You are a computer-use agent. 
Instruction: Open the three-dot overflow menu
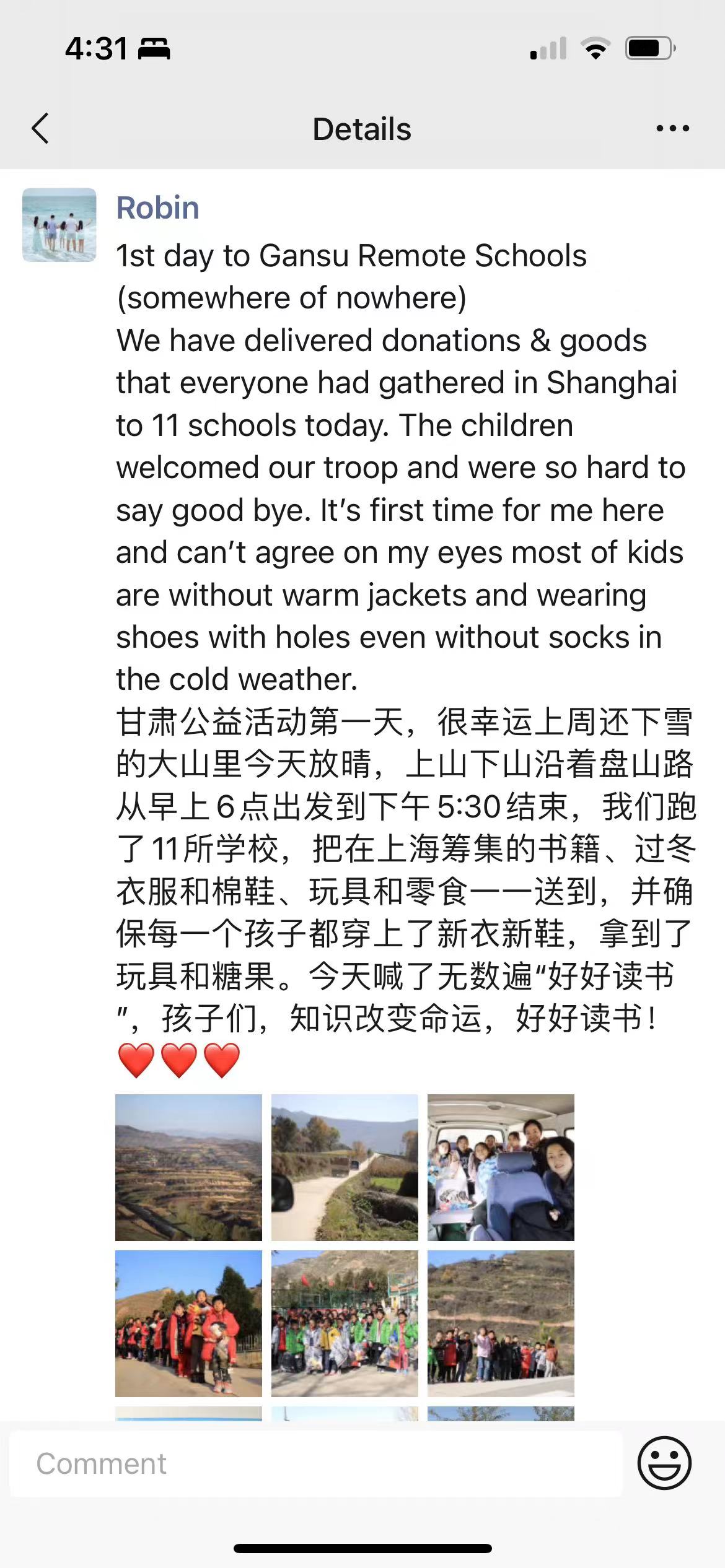coord(673,129)
